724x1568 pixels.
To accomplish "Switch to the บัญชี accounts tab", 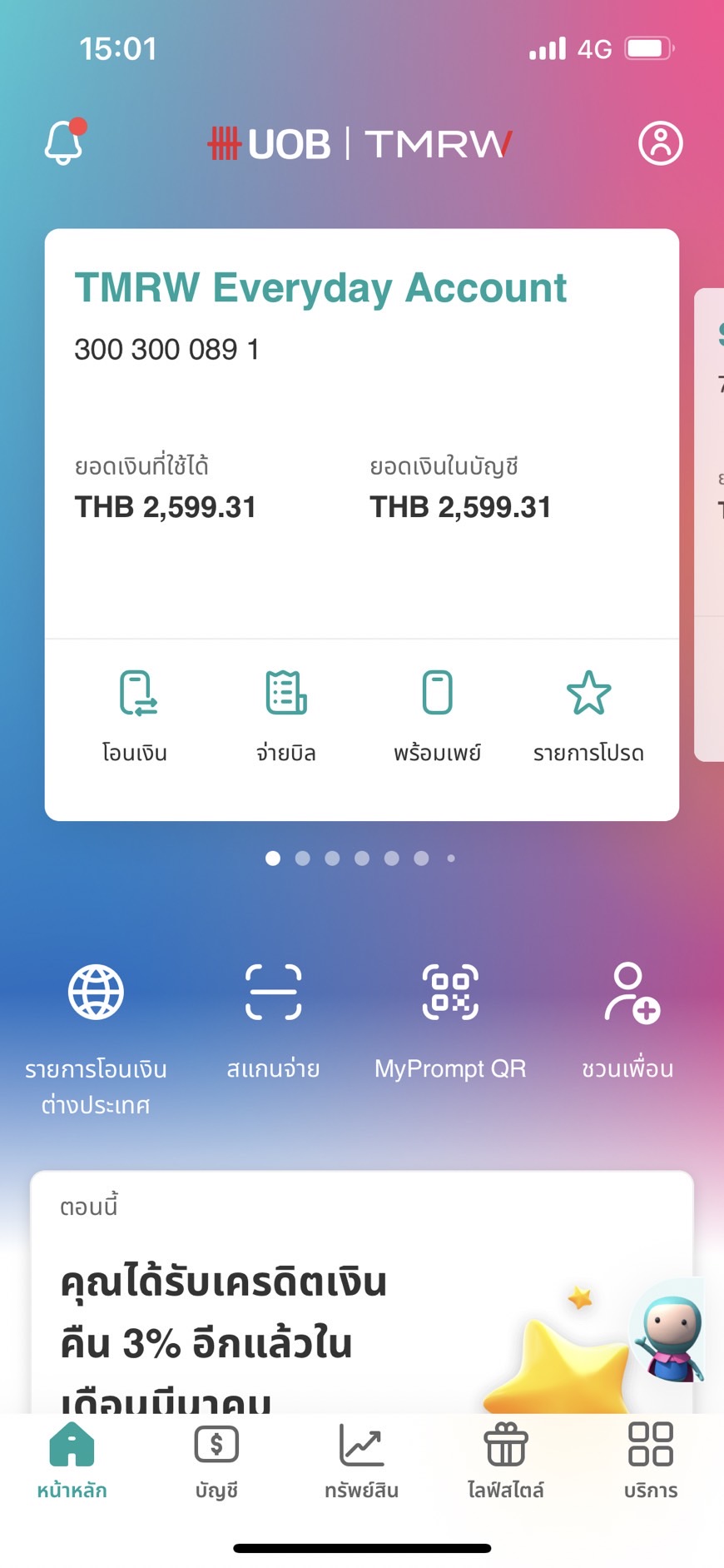I will (x=216, y=1460).
